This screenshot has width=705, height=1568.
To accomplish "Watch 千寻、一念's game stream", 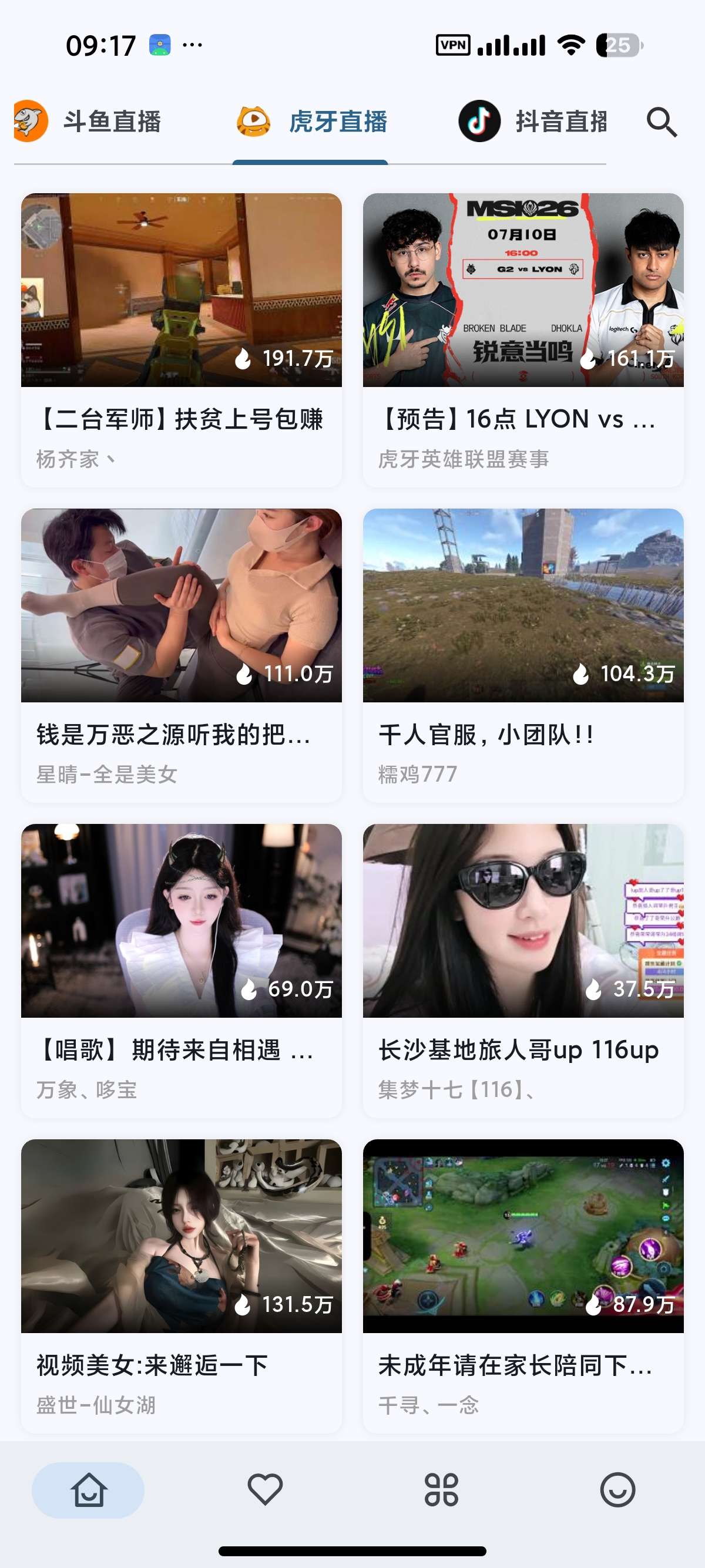I will pos(523,1286).
